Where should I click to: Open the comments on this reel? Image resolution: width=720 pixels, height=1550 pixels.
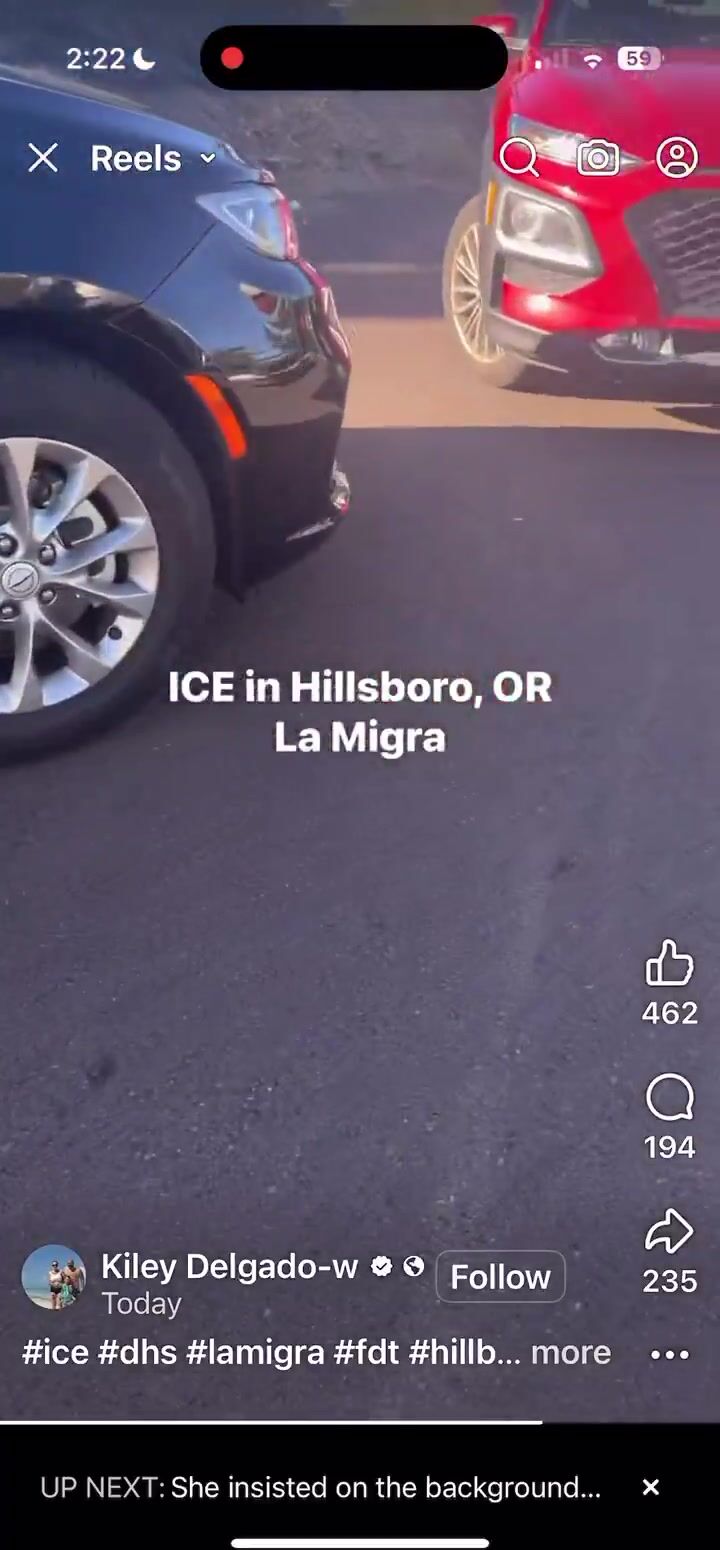coord(669,1098)
